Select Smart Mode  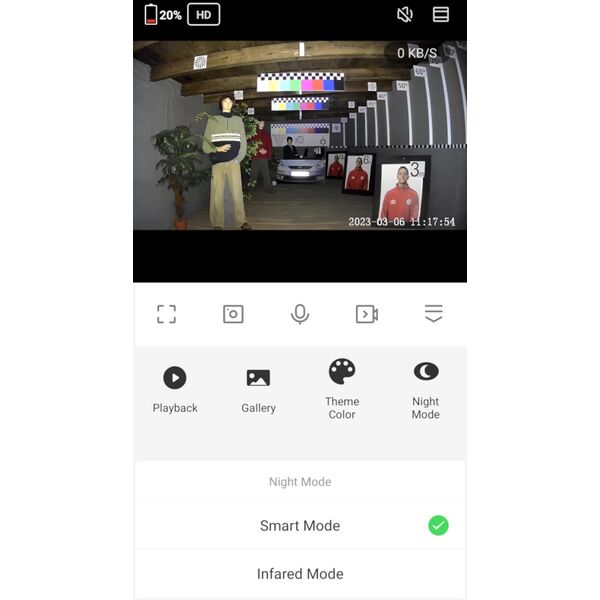300,526
